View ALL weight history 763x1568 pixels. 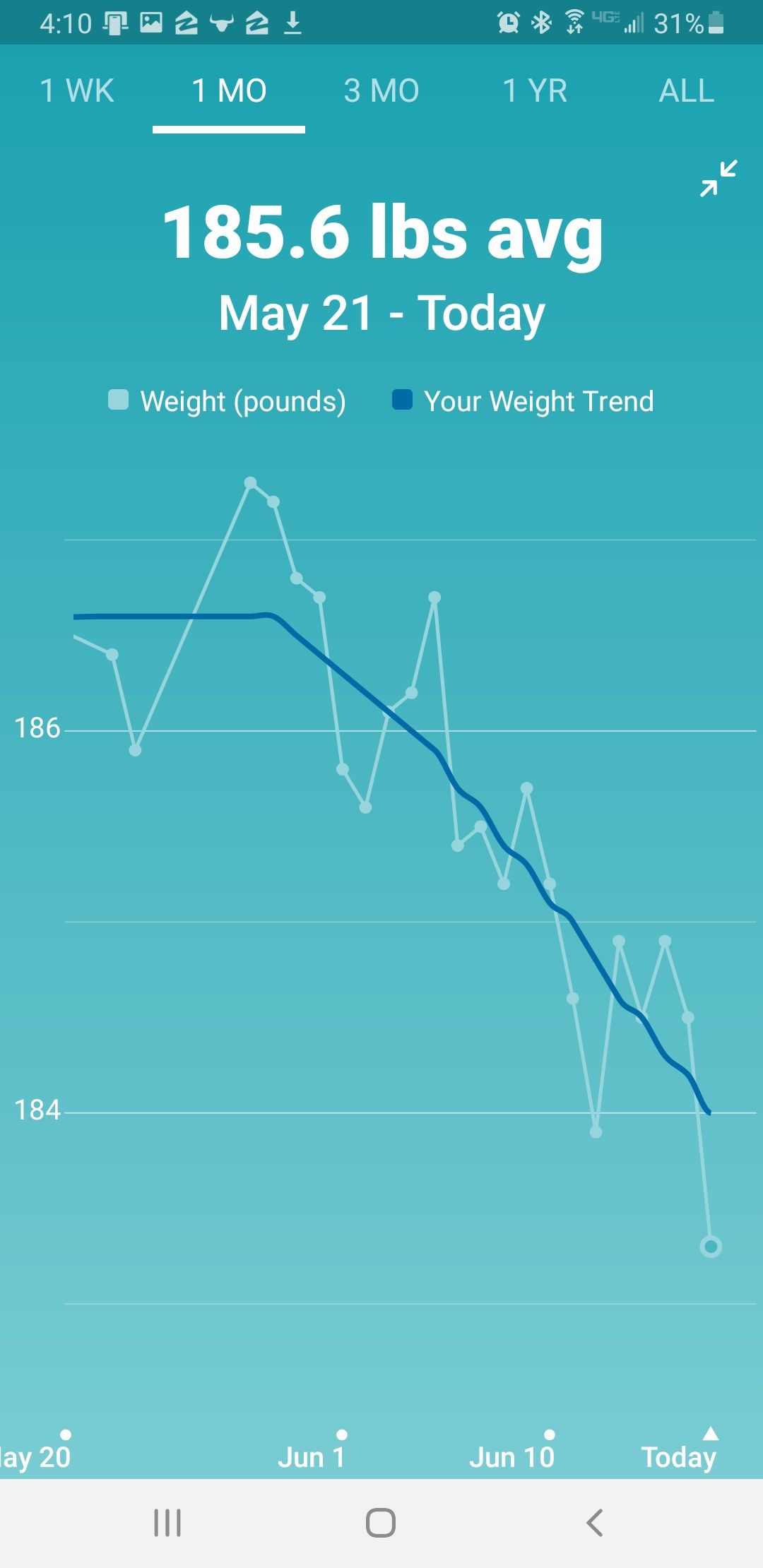tap(687, 91)
